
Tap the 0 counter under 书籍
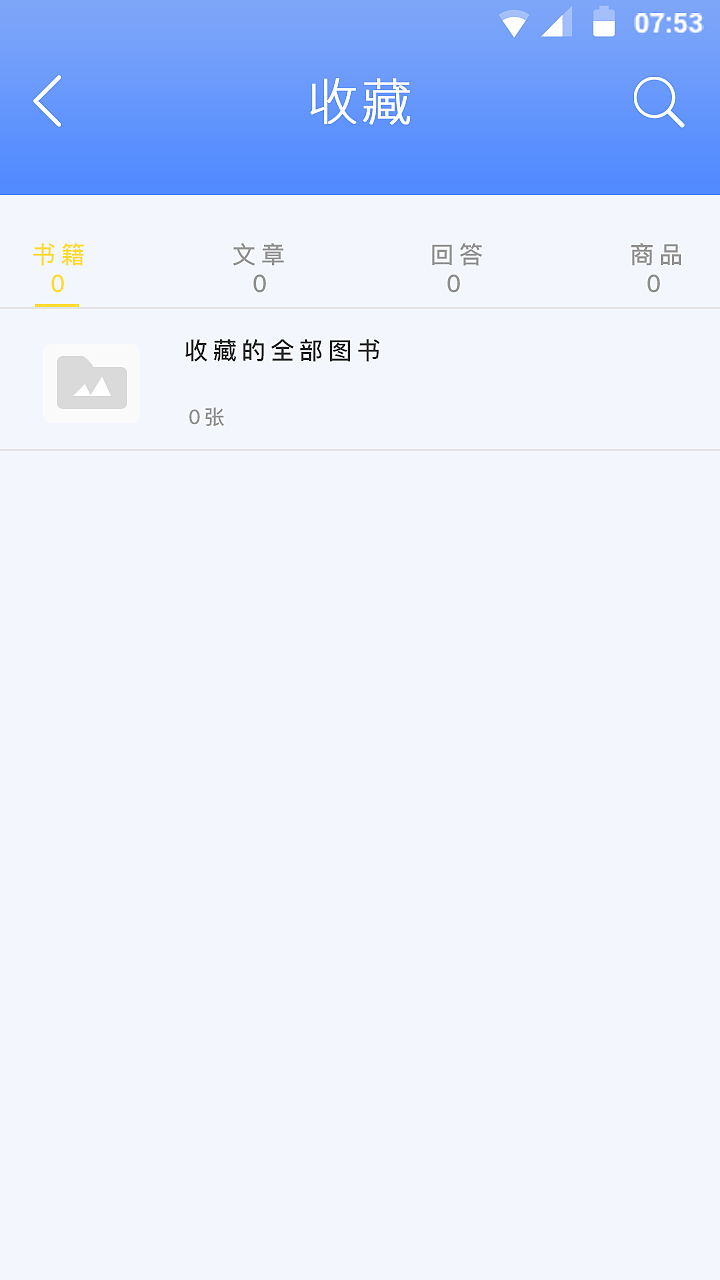point(57,285)
